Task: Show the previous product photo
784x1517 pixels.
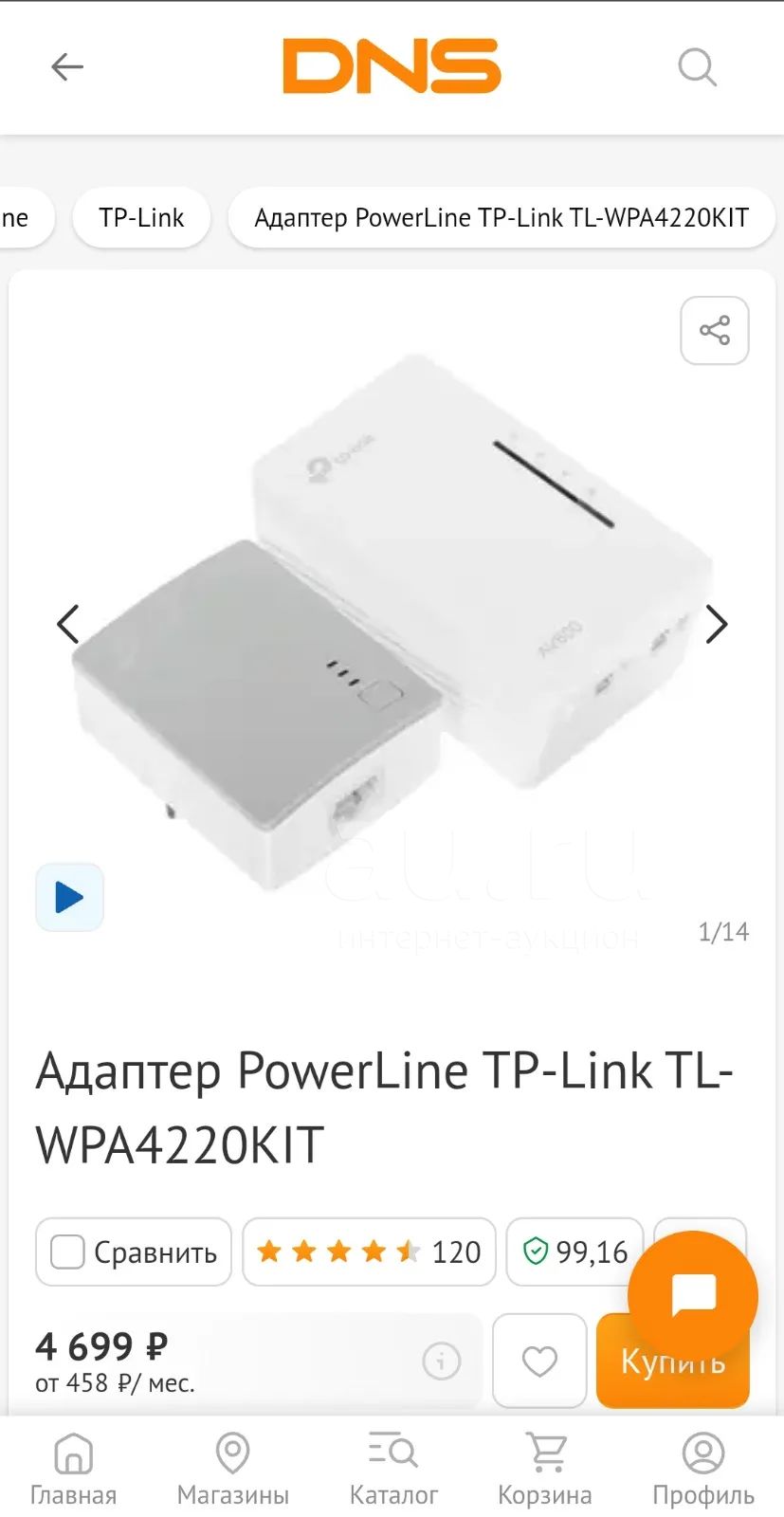Action: pyautogui.click(x=67, y=624)
